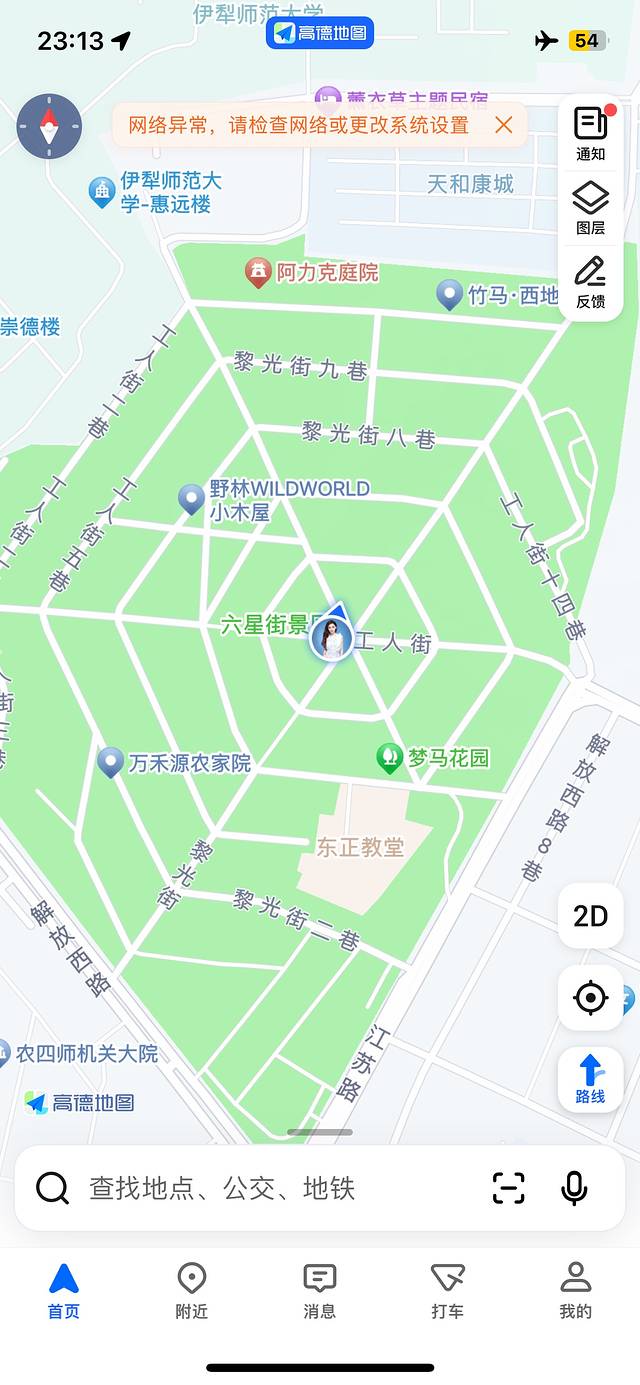Toggle the 2D map view
The height and width of the screenshot is (1385, 640).
(x=591, y=915)
